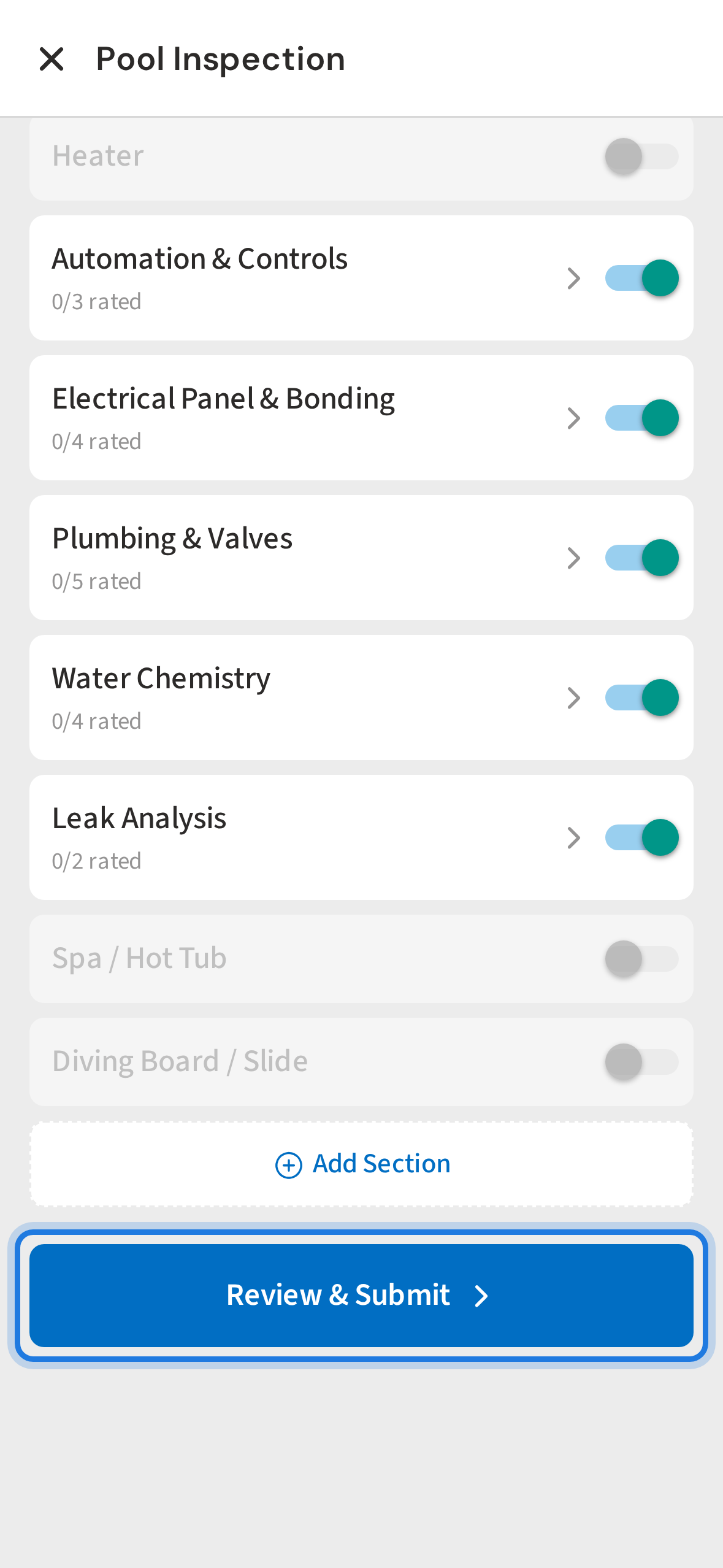Click the plus icon beside Add Section

point(288,1163)
